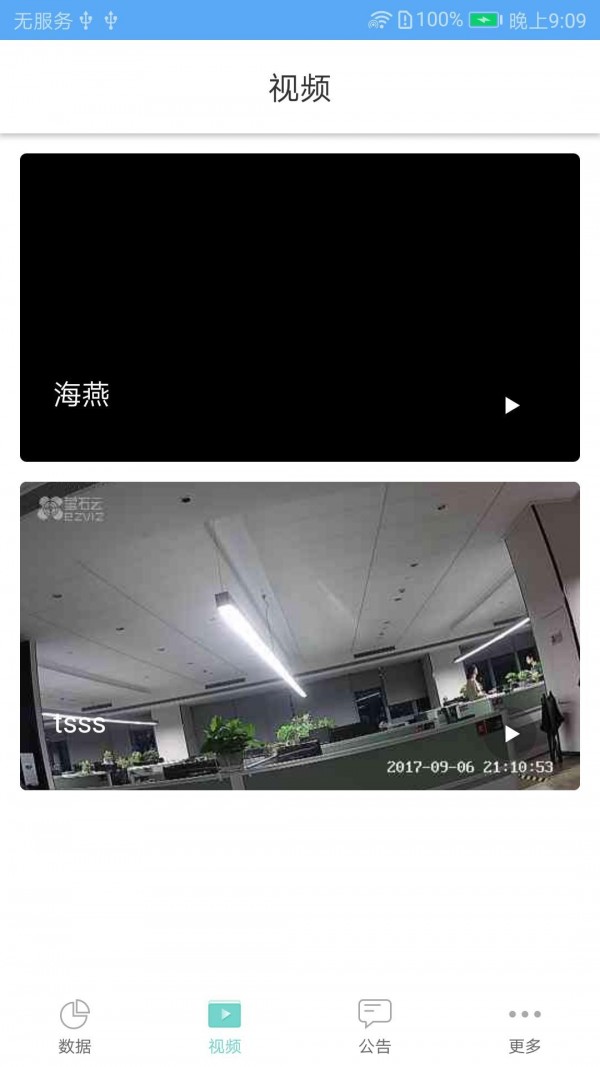Go to the 更多 tab
The width and height of the screenshot is (600, 1067).
click(524, 1026)
